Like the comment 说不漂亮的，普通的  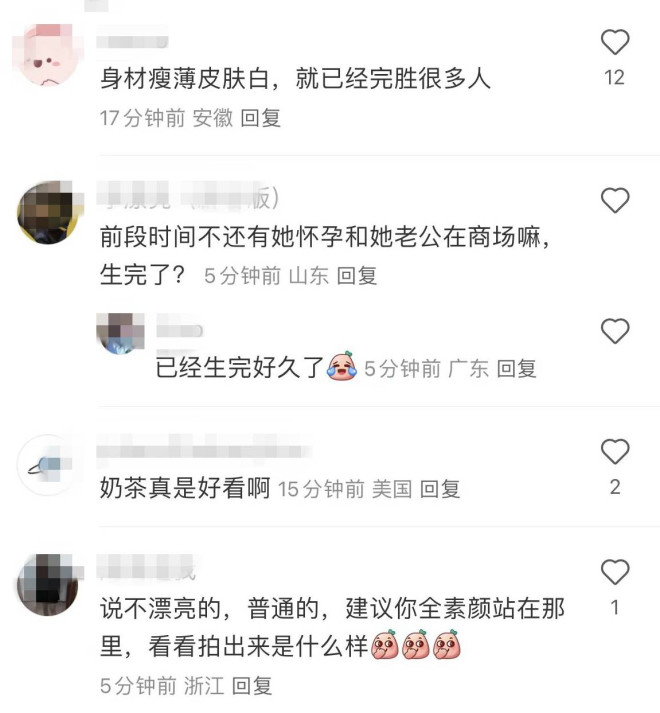(x=614, y=572)
